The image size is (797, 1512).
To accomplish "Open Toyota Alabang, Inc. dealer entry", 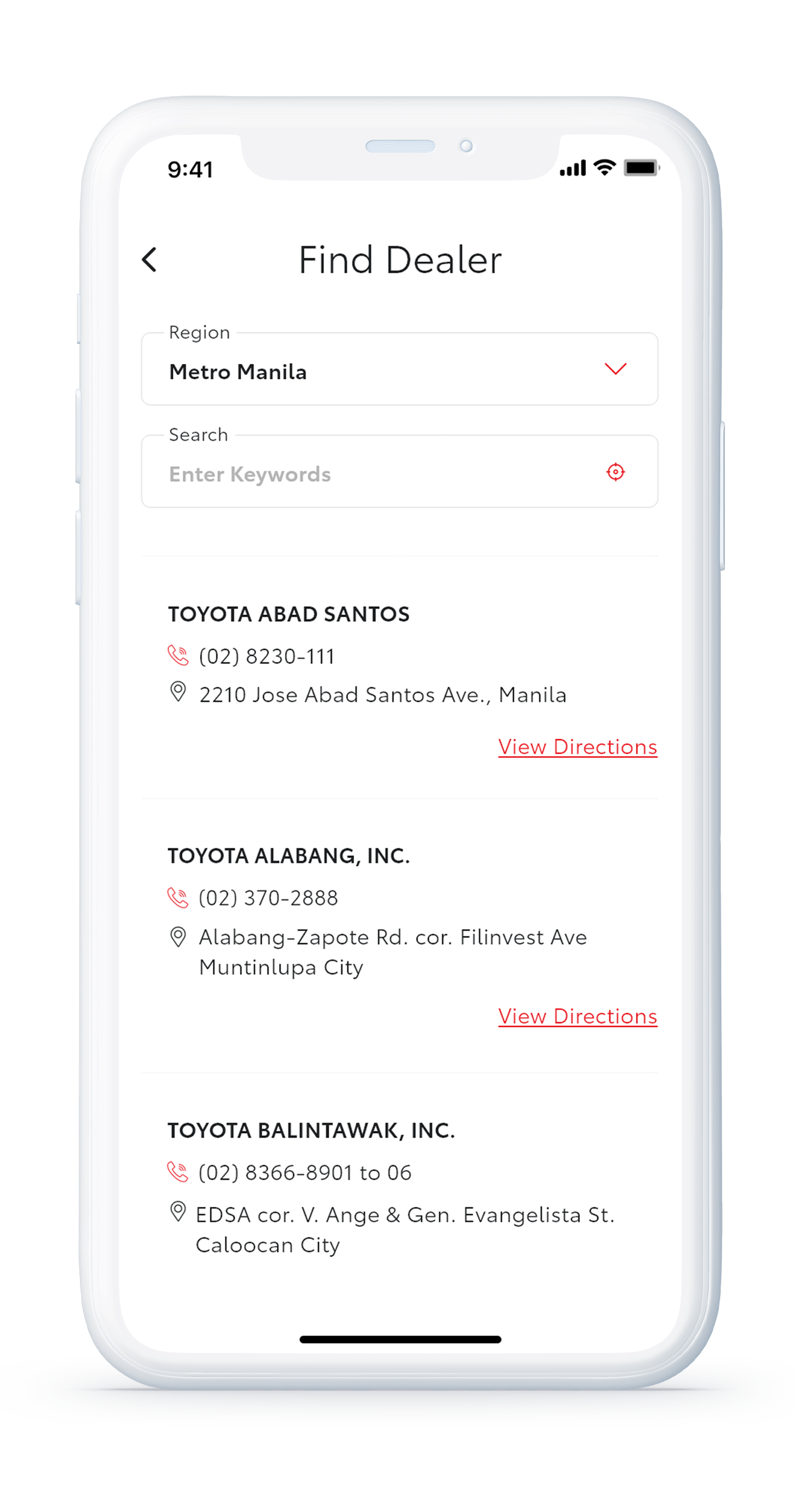I will (289, 856).
